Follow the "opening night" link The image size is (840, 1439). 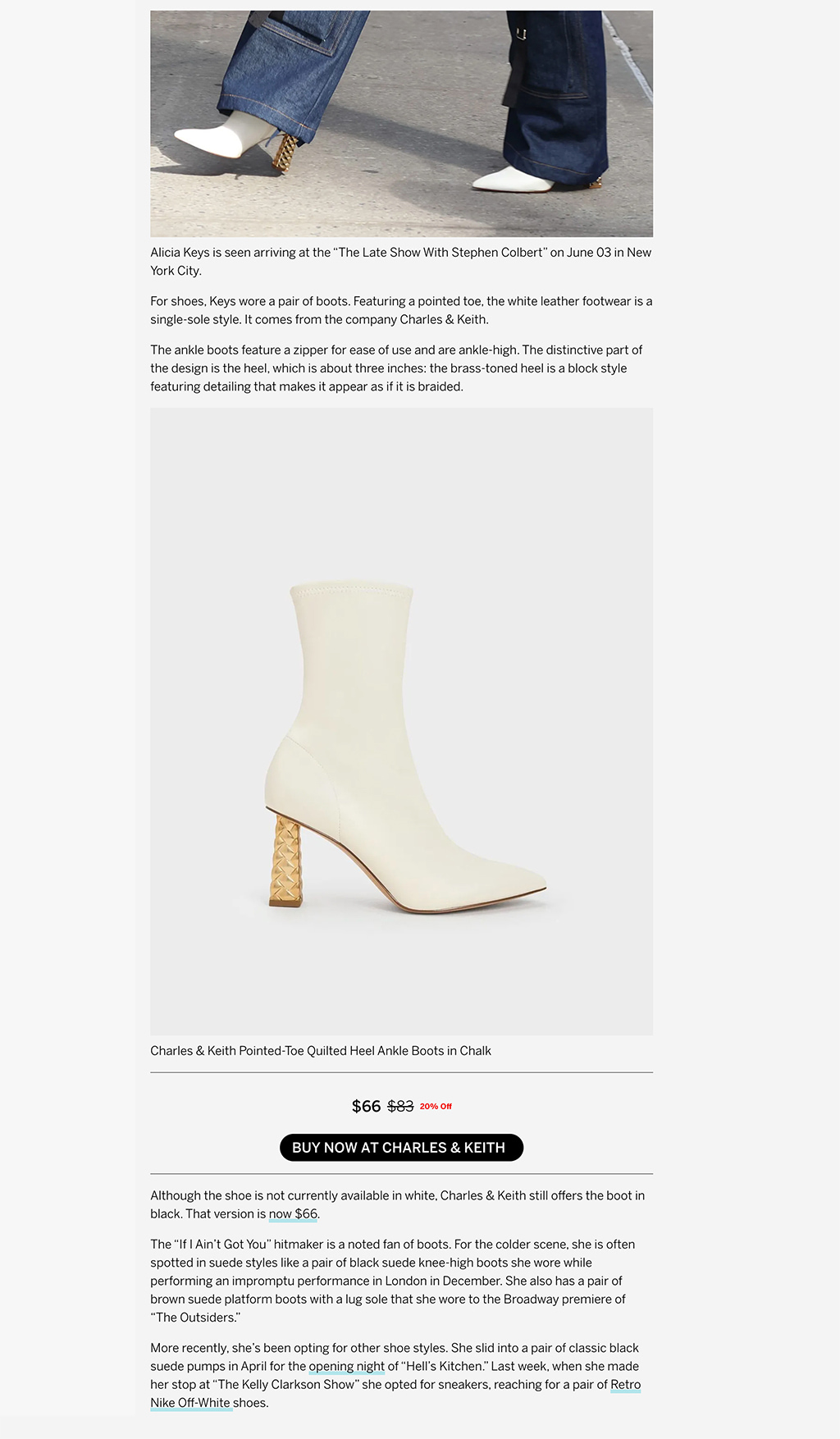pos(345,1364)
